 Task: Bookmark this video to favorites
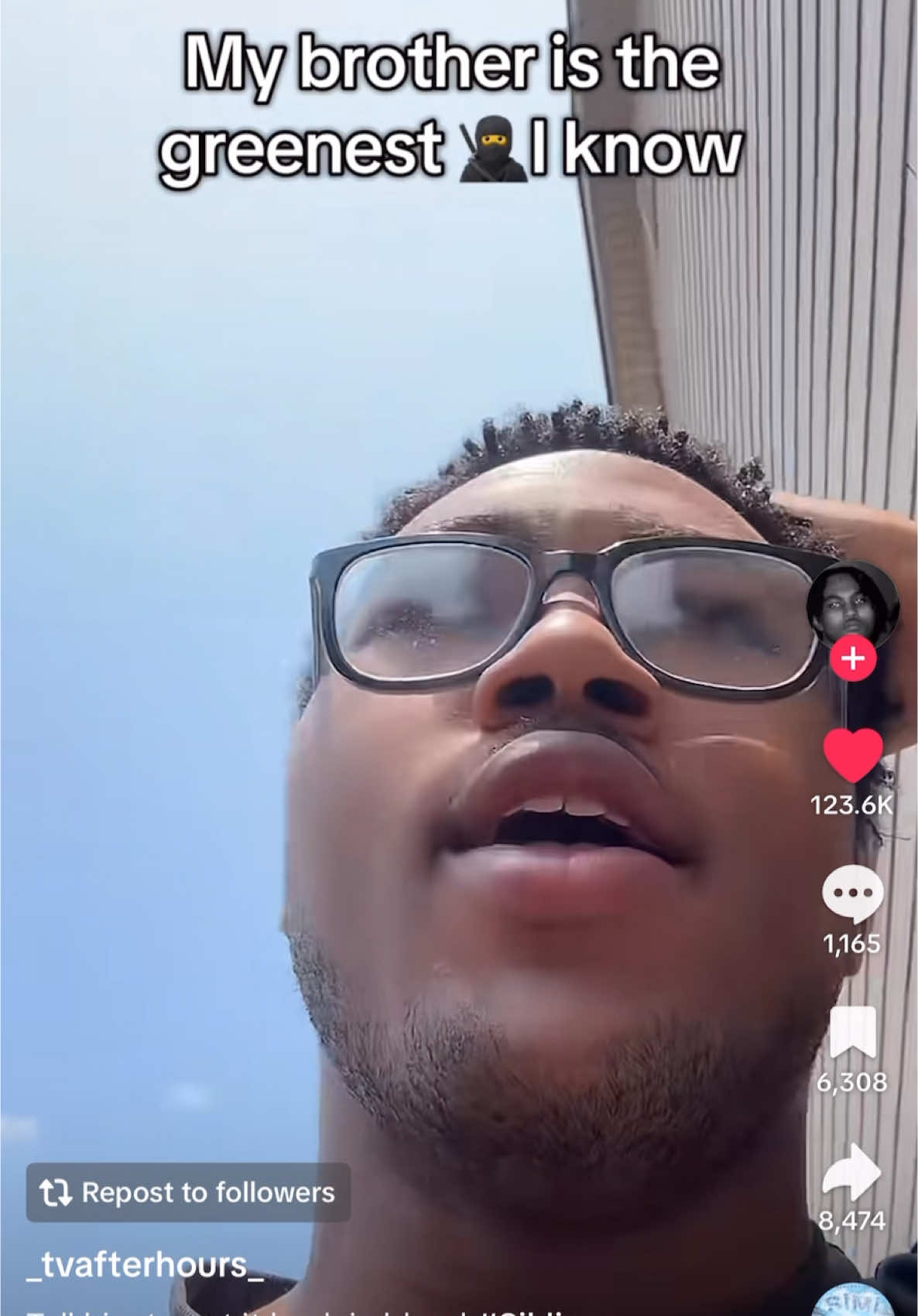click(x=852, y=1032)
